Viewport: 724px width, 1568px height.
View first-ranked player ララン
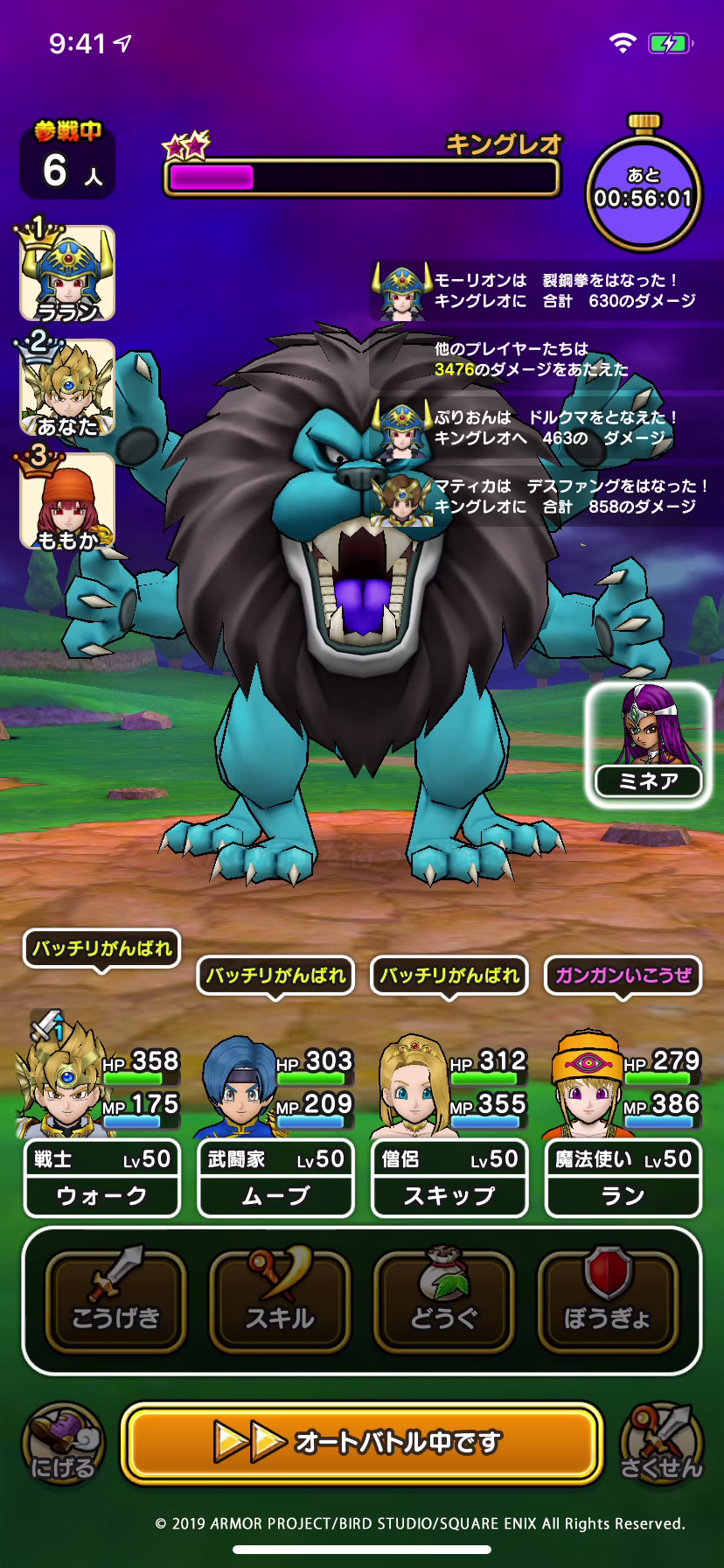pos(67,273)
